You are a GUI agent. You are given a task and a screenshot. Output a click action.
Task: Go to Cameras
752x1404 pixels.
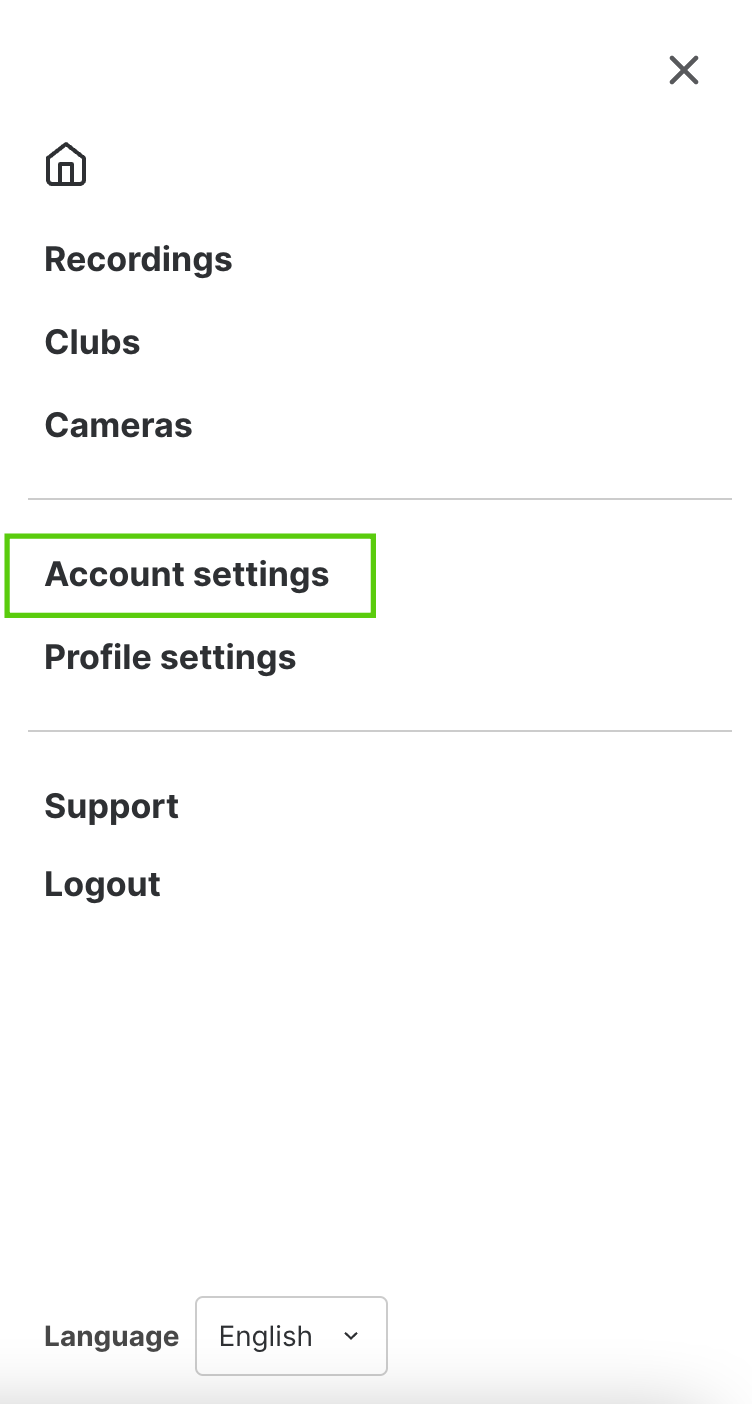click(118, 425)
